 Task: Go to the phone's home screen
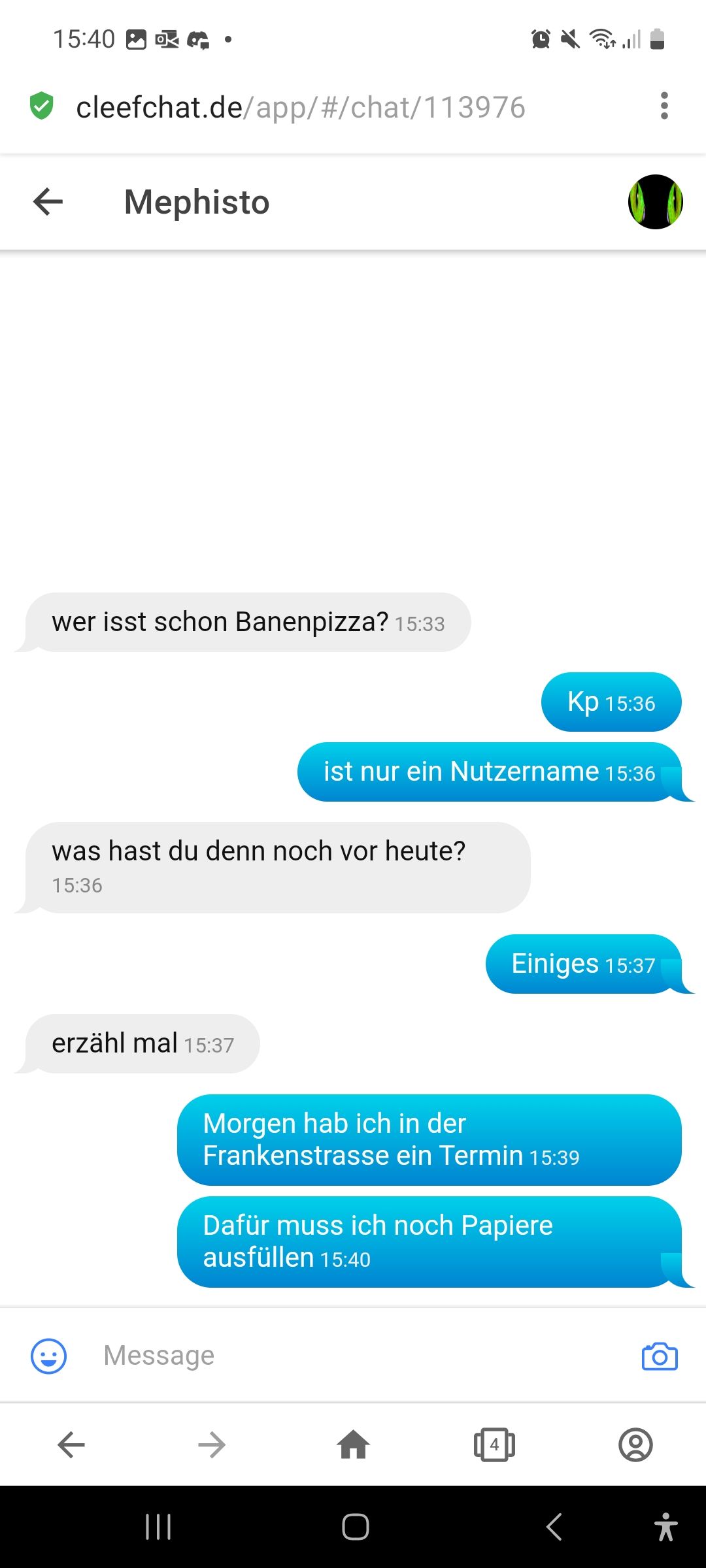[355, 1527]
